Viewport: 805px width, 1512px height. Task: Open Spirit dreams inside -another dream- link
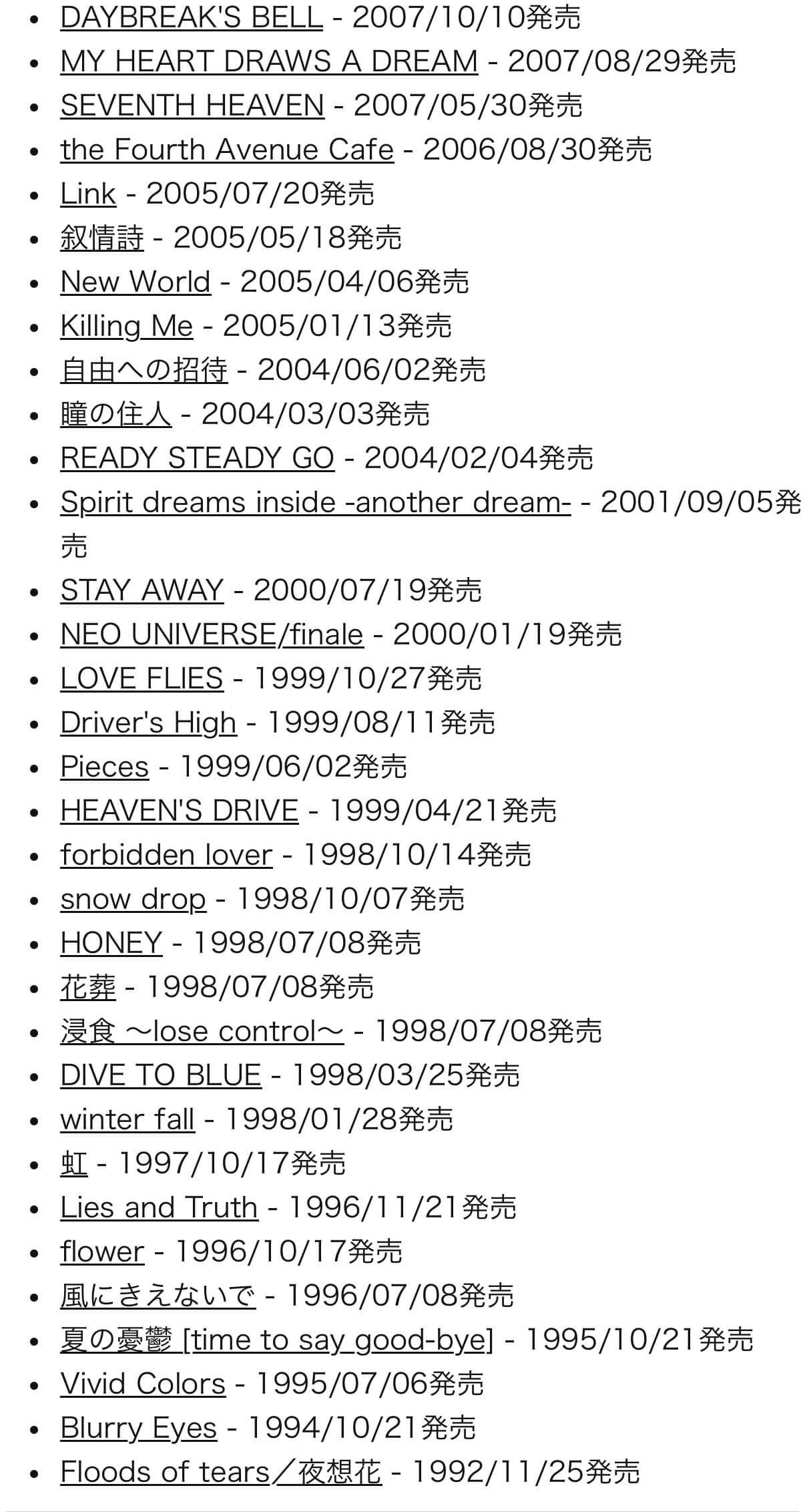pyautogui.click(x=315, y=502)
